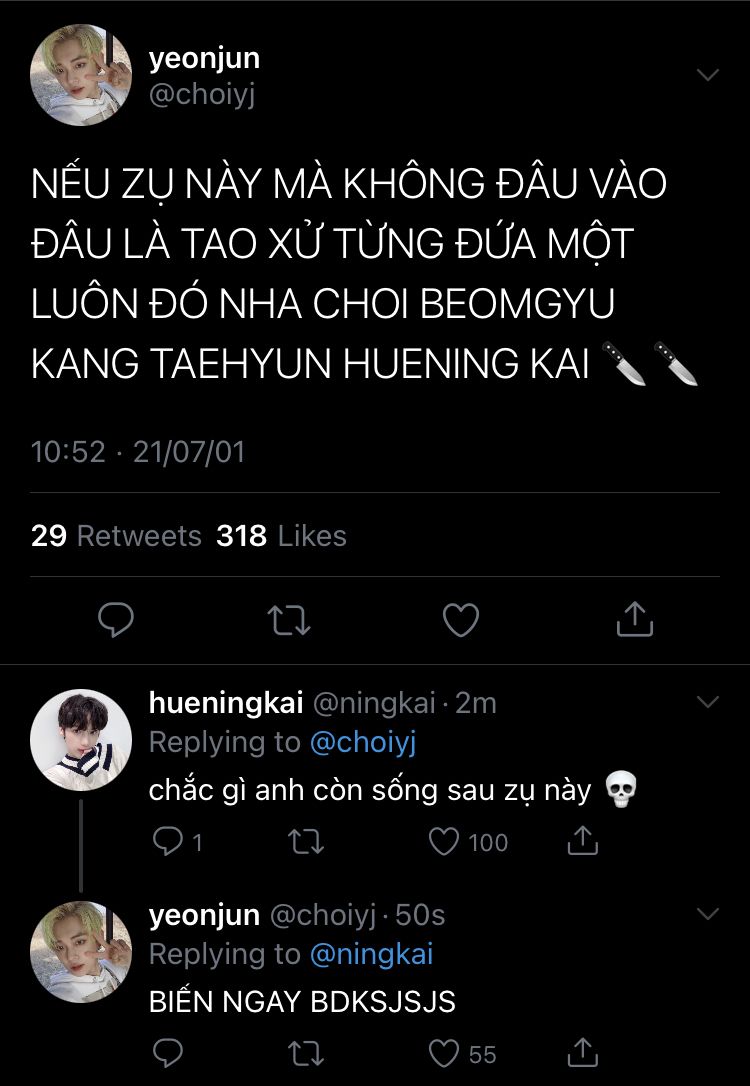
Task: View the 318 Likes list
Action: (282, 536)
